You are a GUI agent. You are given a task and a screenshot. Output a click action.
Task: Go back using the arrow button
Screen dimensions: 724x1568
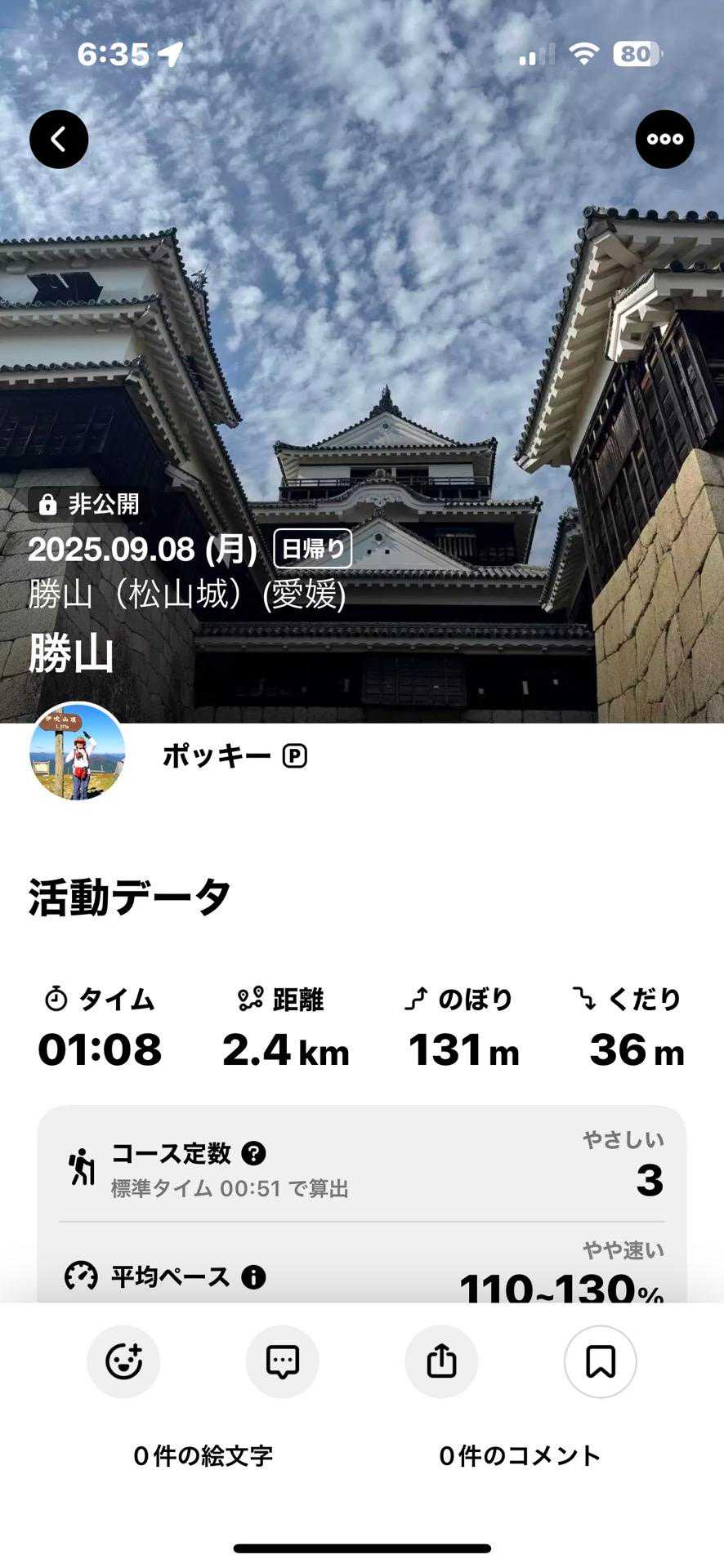point(59,140)
